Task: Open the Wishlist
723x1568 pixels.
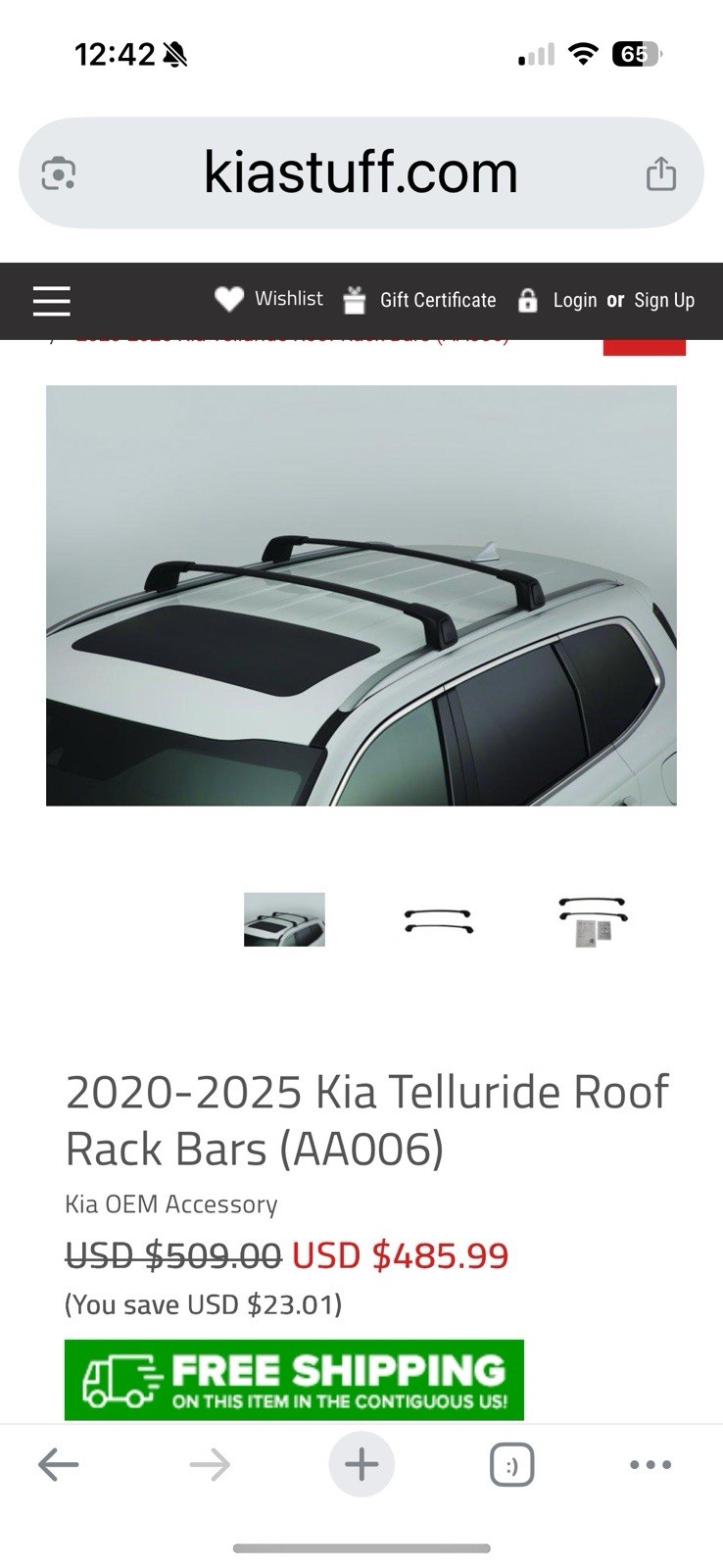Action: 269,299
